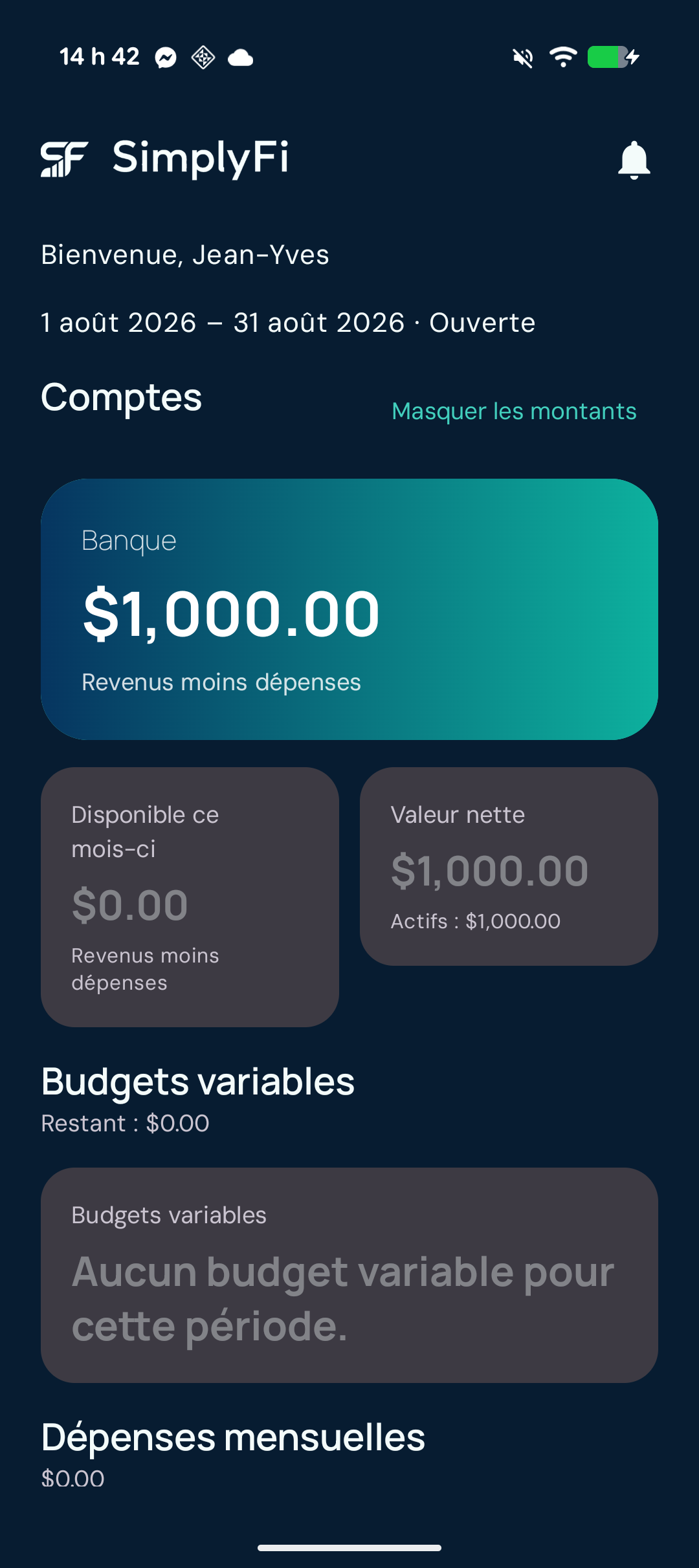Open the Budgets variables card
Viewport: 699px width, 1568px height.
tap(349, 1275)
